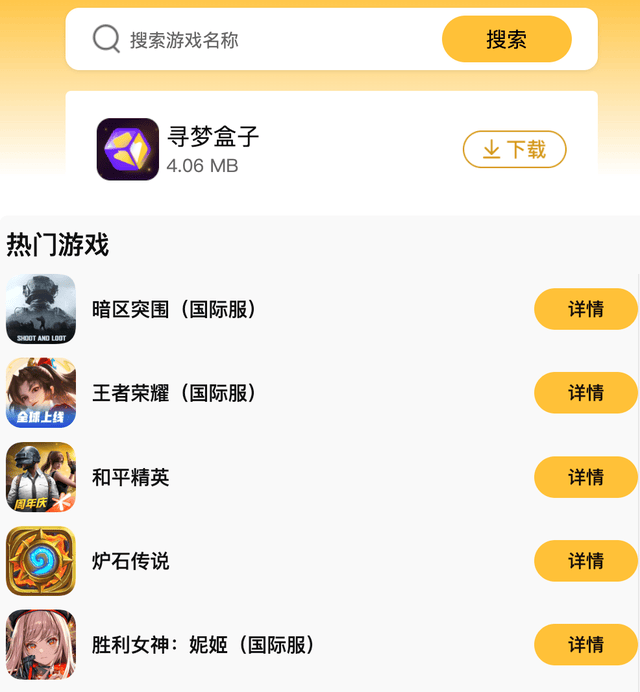This screenshot has height=692, width=640.
Task: View details for 胜利女神：妮姬（国际服）
Action: (x=585, y=645)
